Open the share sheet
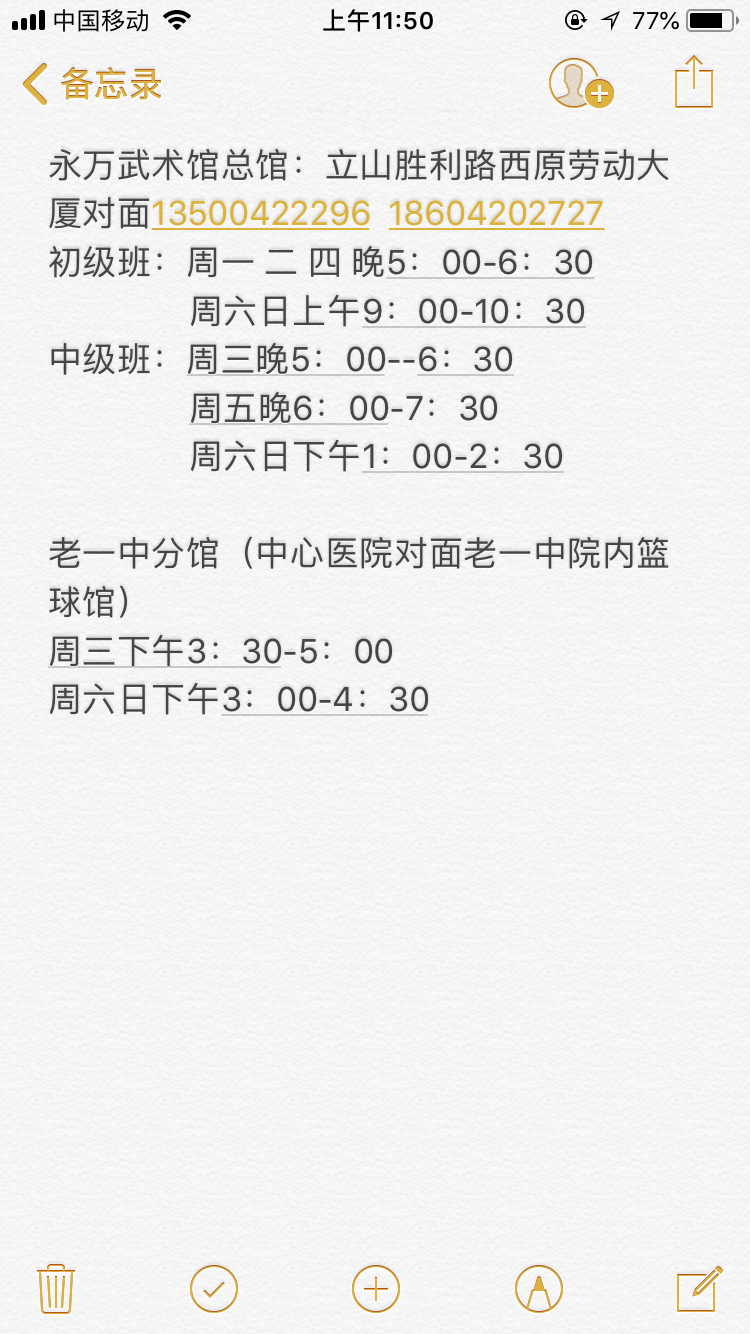This screenshot has height=1334, width=750. (693, 82)
